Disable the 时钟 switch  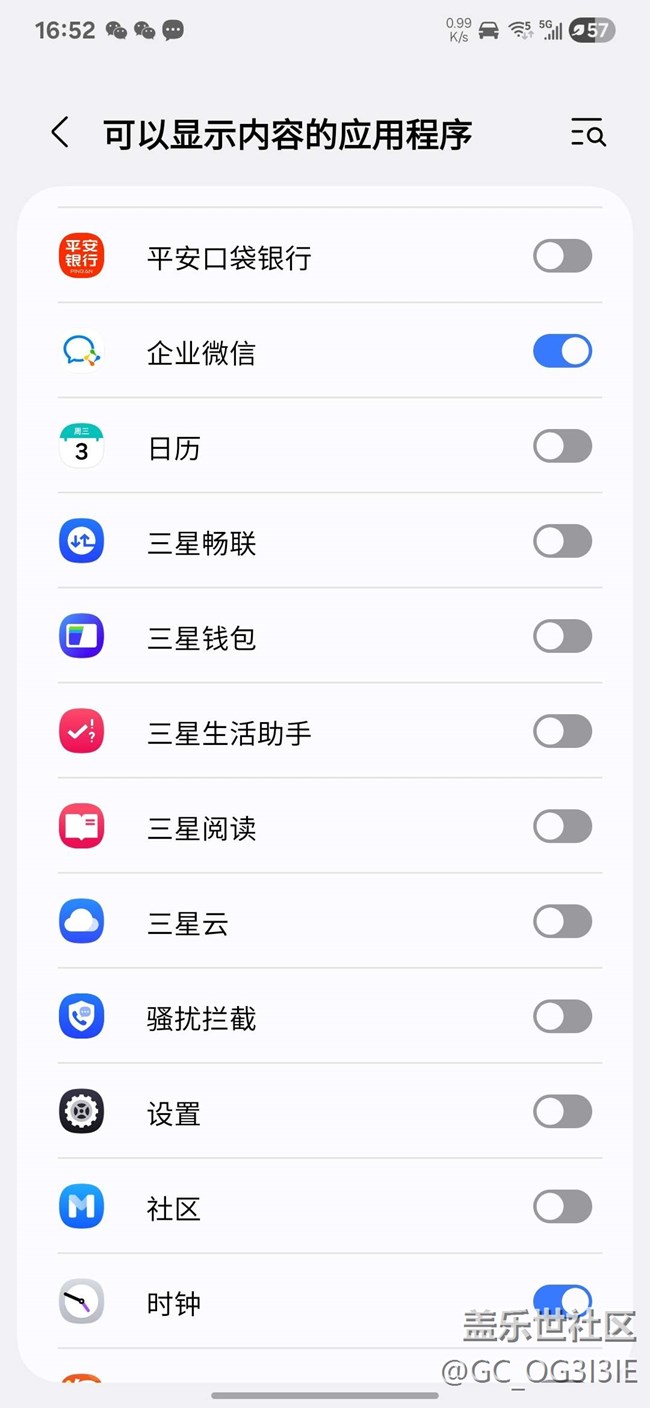coord(562,1300)
